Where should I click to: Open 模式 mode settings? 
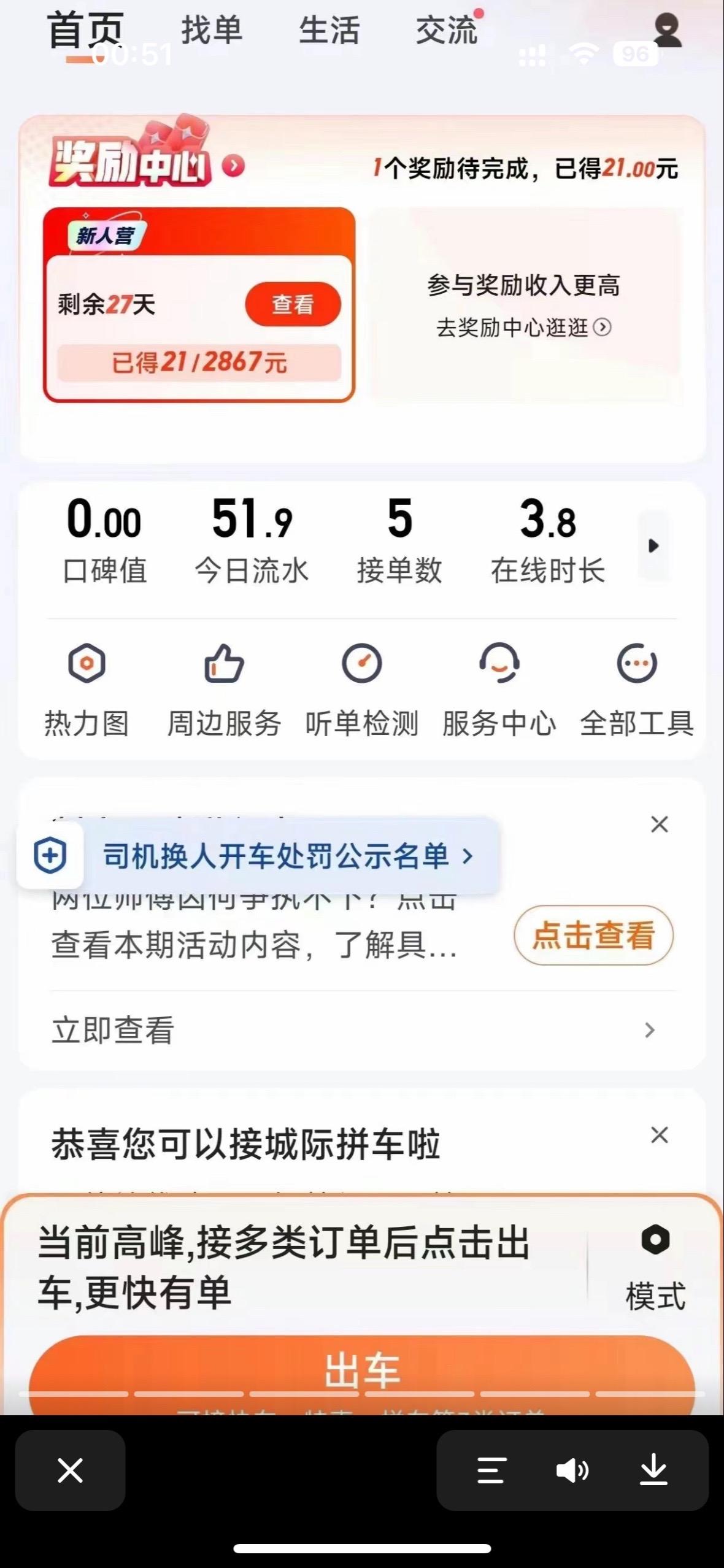tap(655, 1266)
